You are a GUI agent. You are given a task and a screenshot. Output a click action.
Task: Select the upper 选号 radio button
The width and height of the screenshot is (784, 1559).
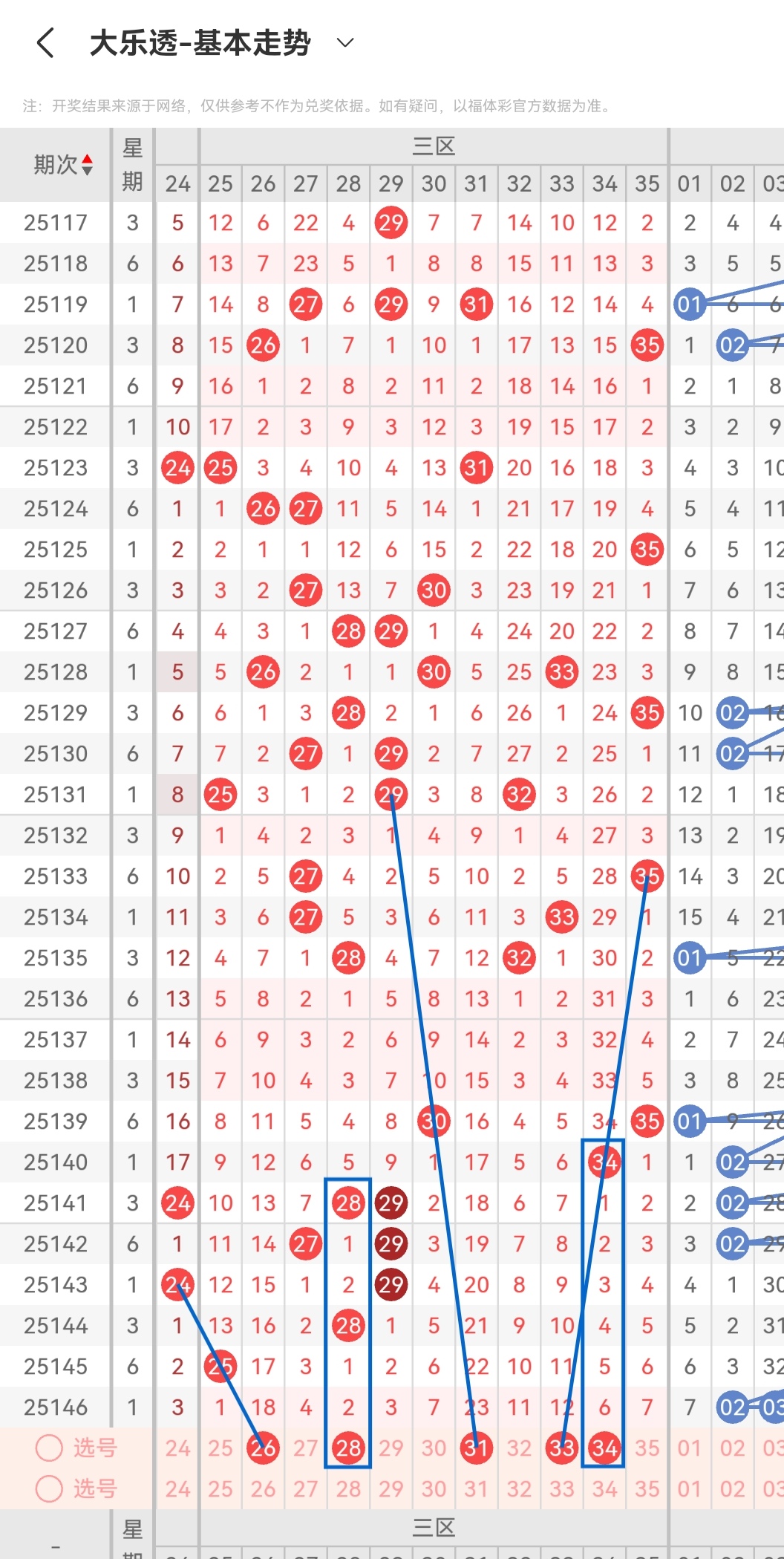point(49,1448)
